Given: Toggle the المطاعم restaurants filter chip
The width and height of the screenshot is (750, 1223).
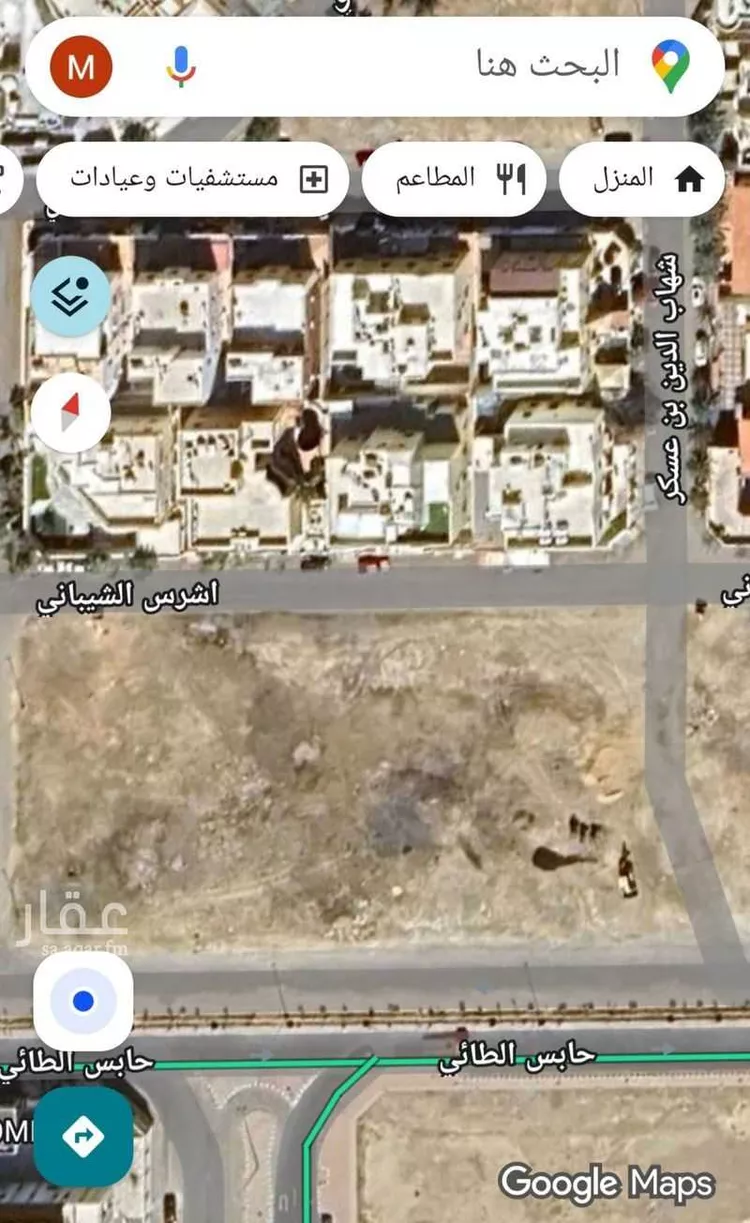Looking at the screenshot, I should 455,177.
